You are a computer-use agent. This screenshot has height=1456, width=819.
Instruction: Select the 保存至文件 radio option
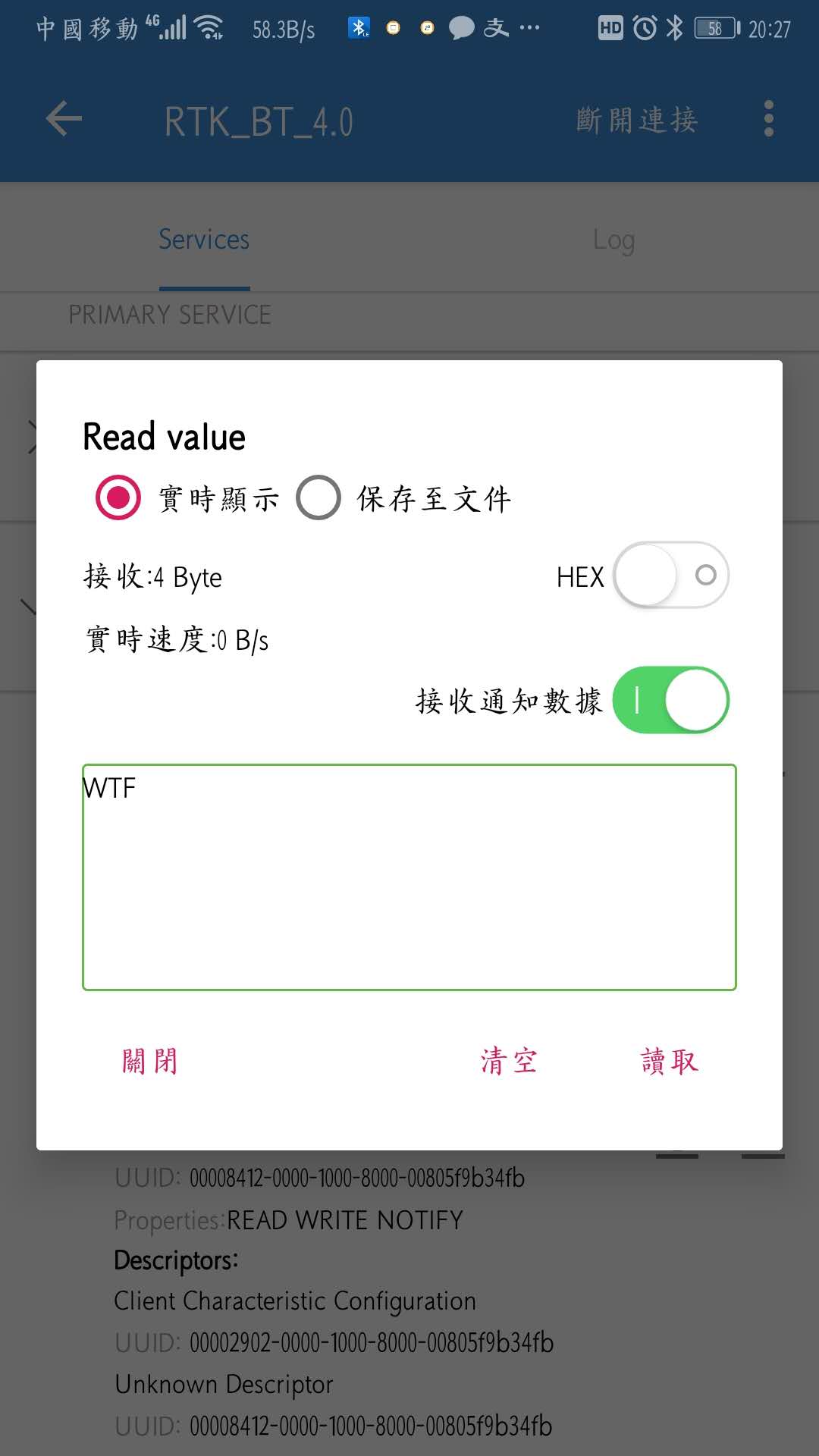[x=318, y=498]
